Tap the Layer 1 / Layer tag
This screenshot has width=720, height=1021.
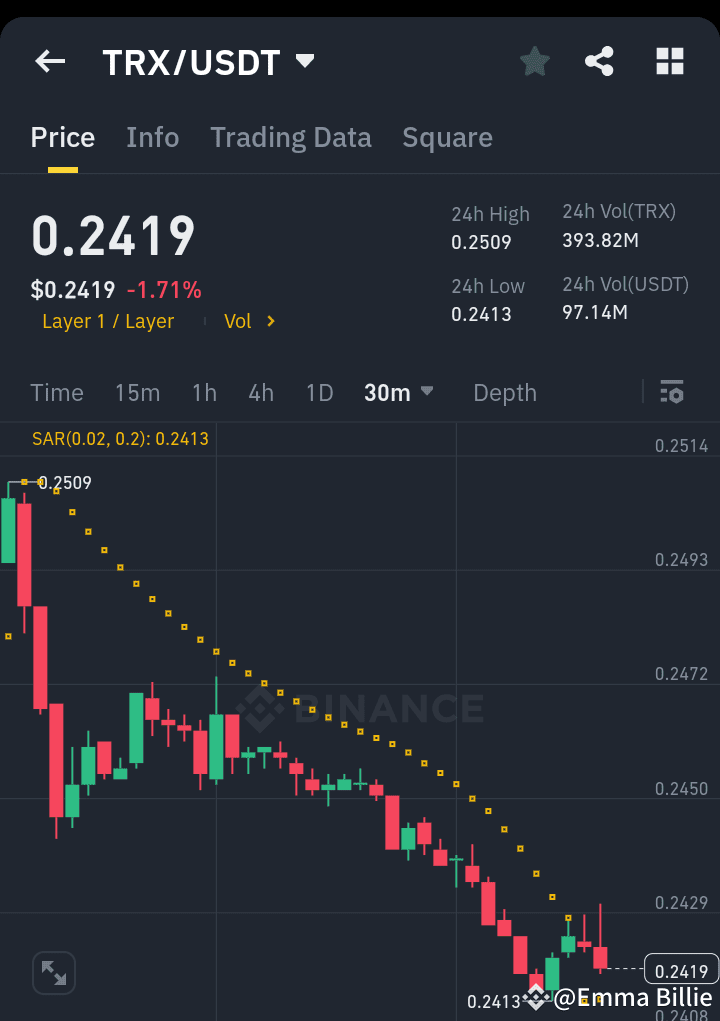(108, 321)
